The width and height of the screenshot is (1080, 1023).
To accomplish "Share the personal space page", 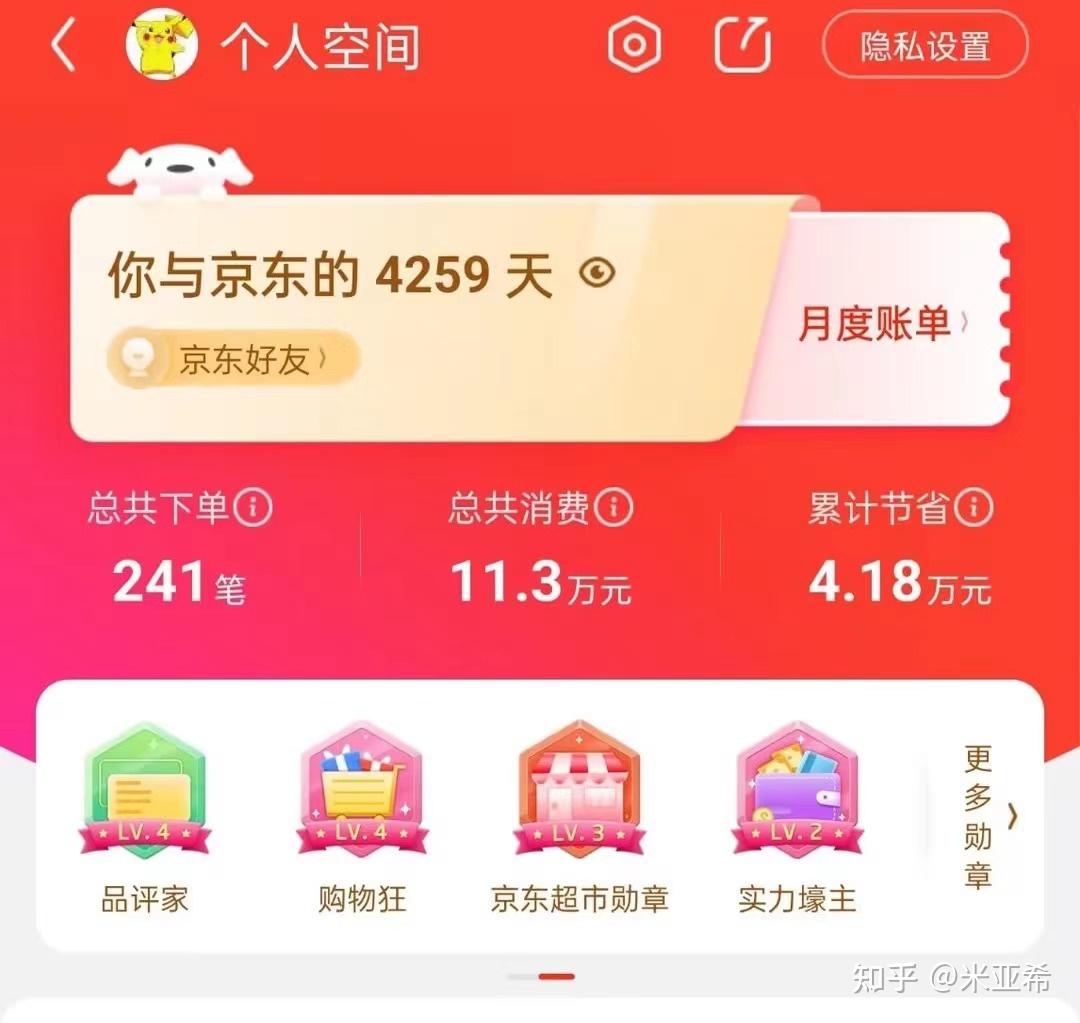I will pos(744,46).
